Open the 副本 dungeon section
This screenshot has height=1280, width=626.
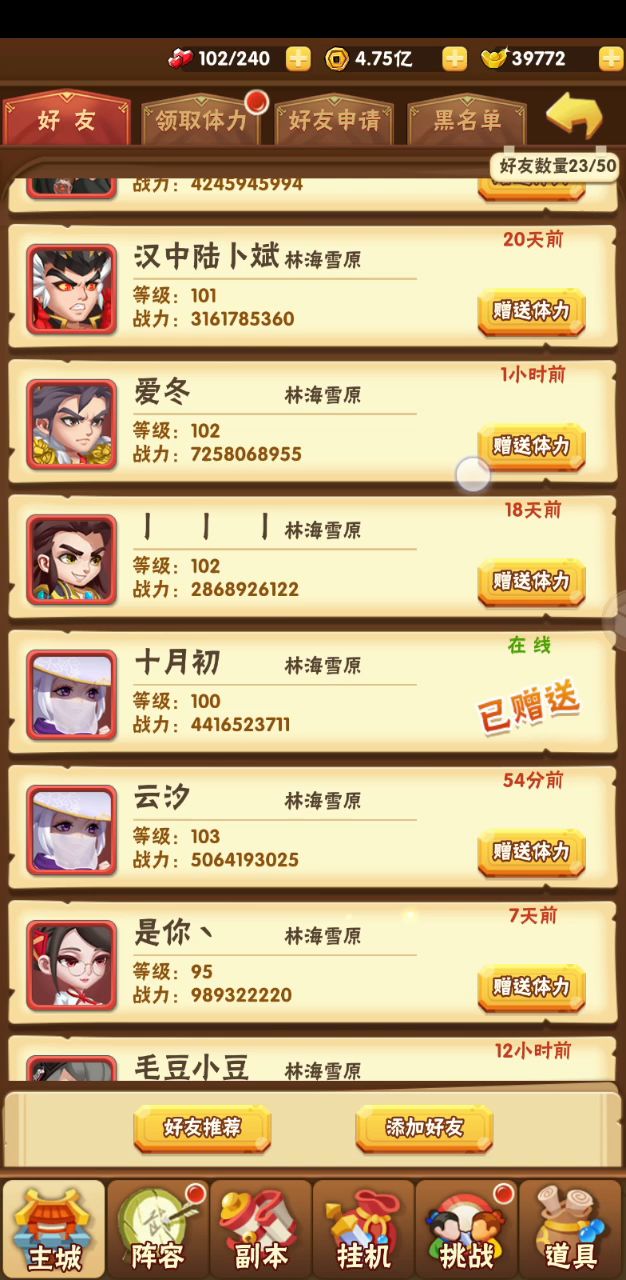pos(261,1228)
